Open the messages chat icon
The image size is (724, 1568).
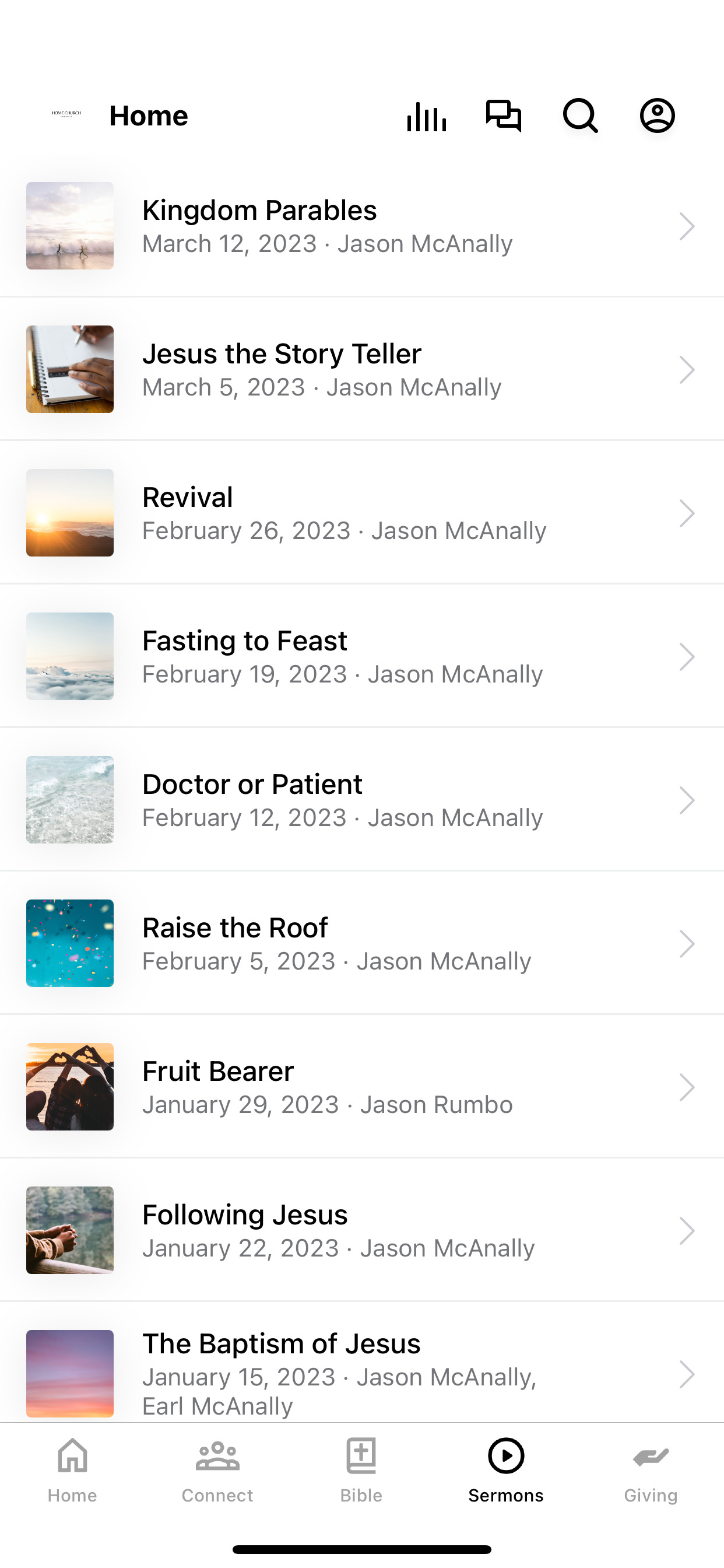tap(503, 116)
